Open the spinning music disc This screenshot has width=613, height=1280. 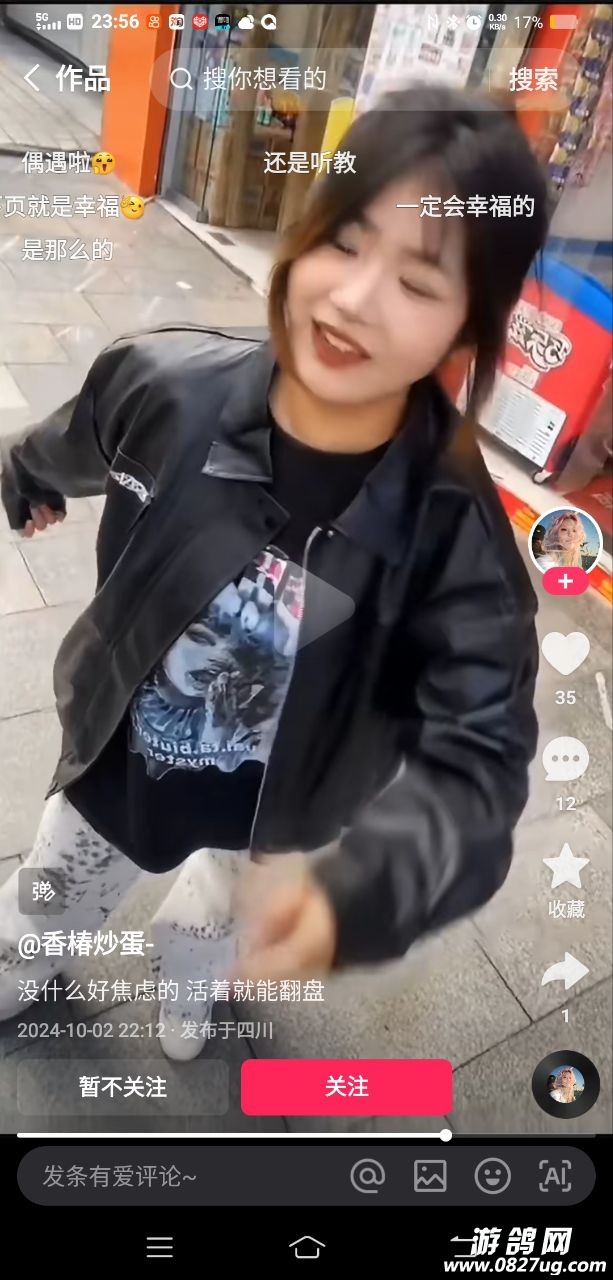pyautogui.click(x=565, y=1084)
